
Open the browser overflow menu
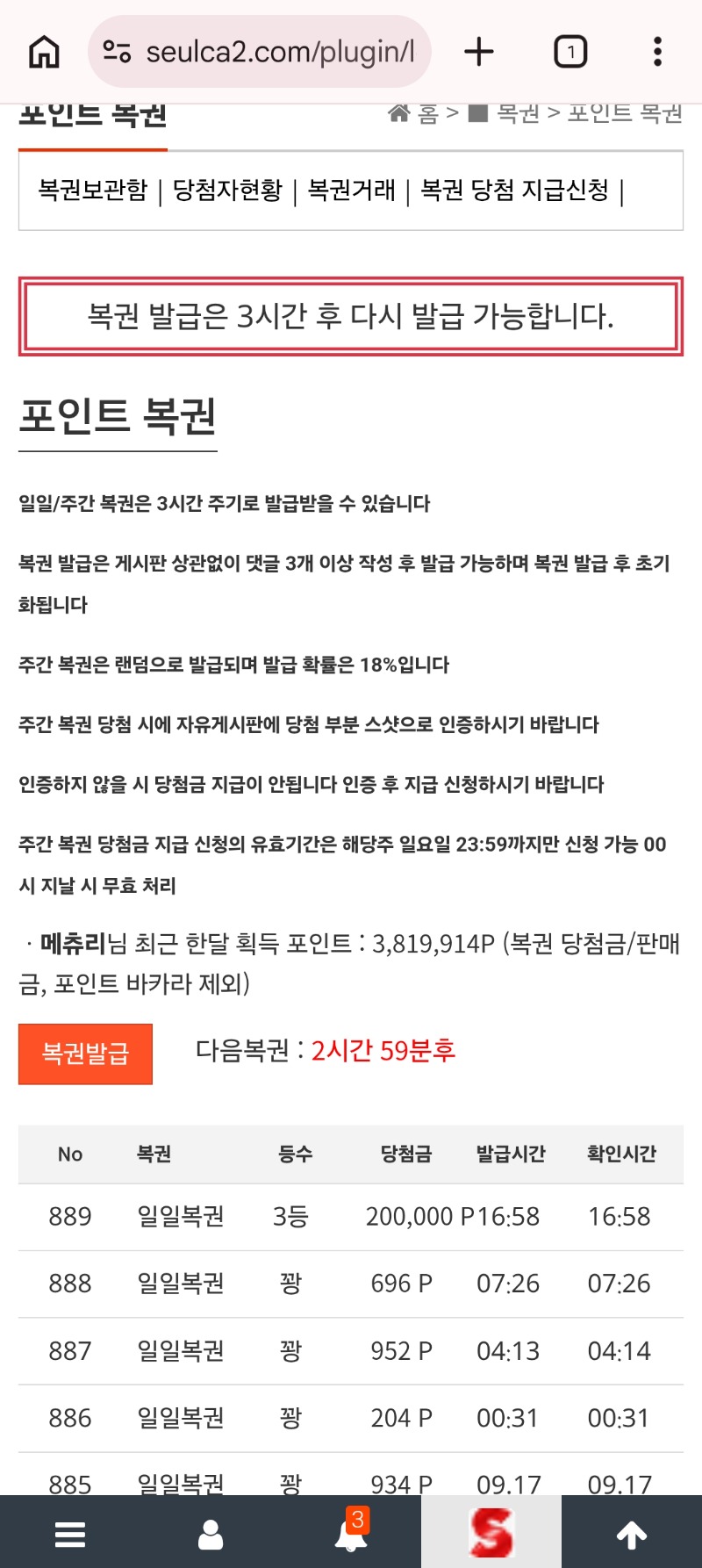click(x=657, y=52)
